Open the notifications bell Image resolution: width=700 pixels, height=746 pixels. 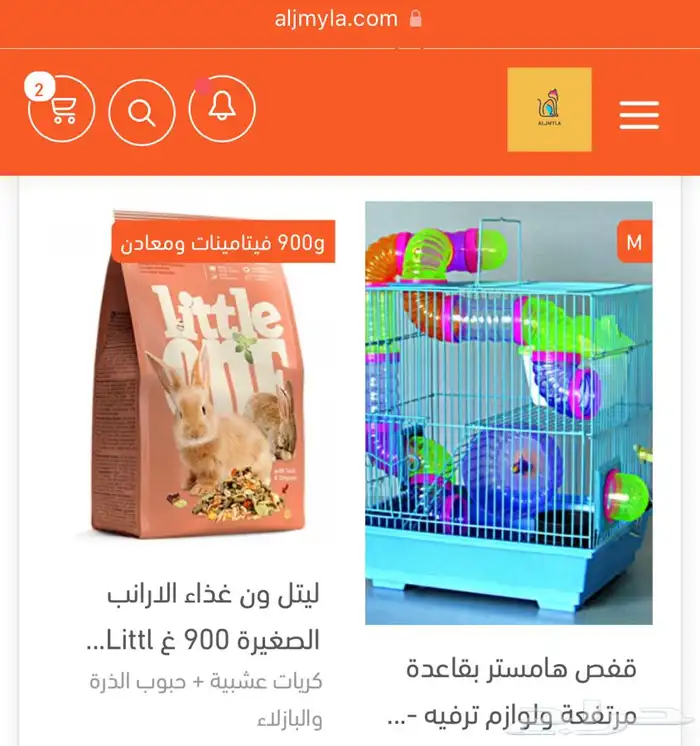[222, 110]
